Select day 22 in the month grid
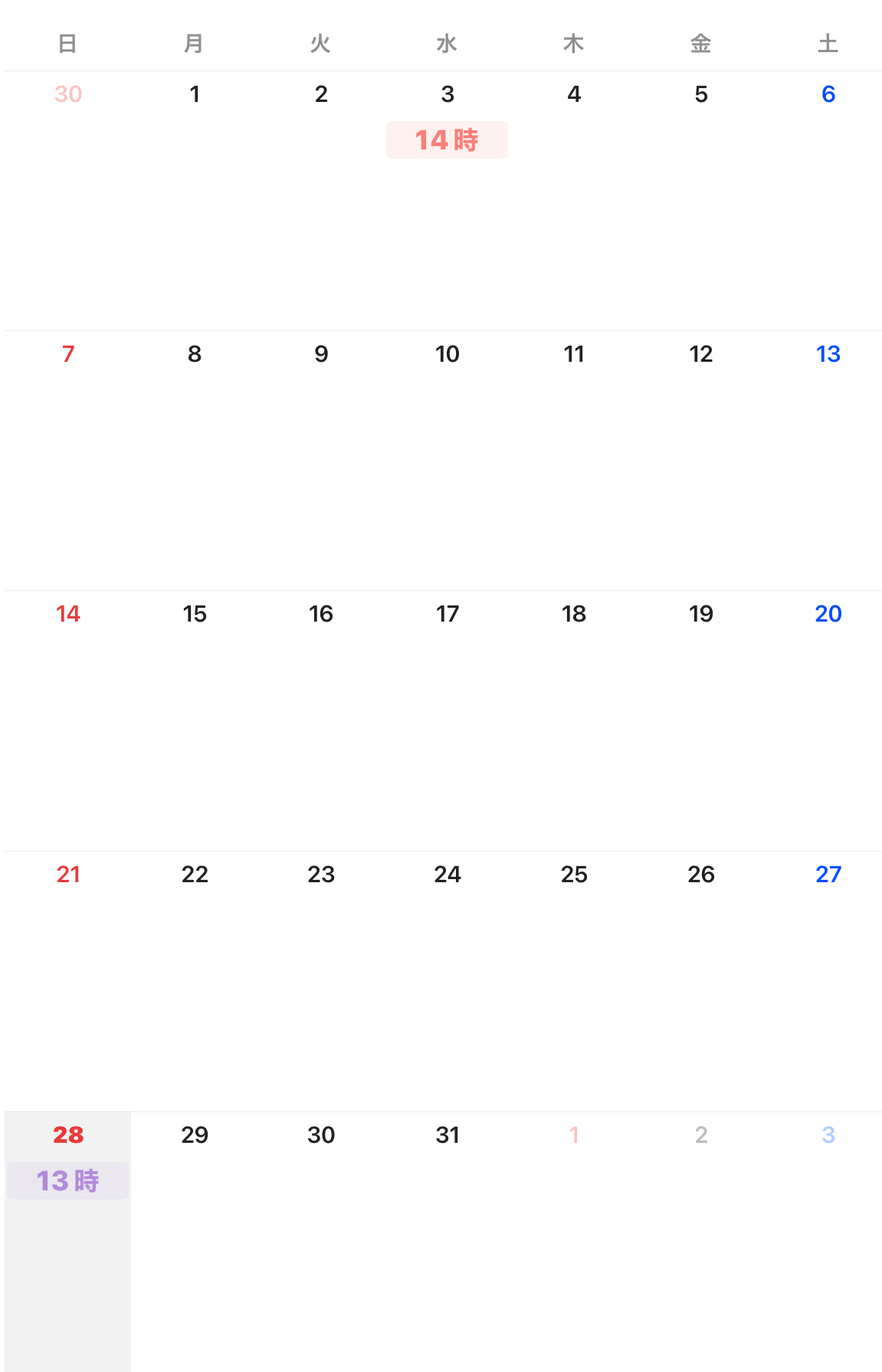 click(195, 875)
